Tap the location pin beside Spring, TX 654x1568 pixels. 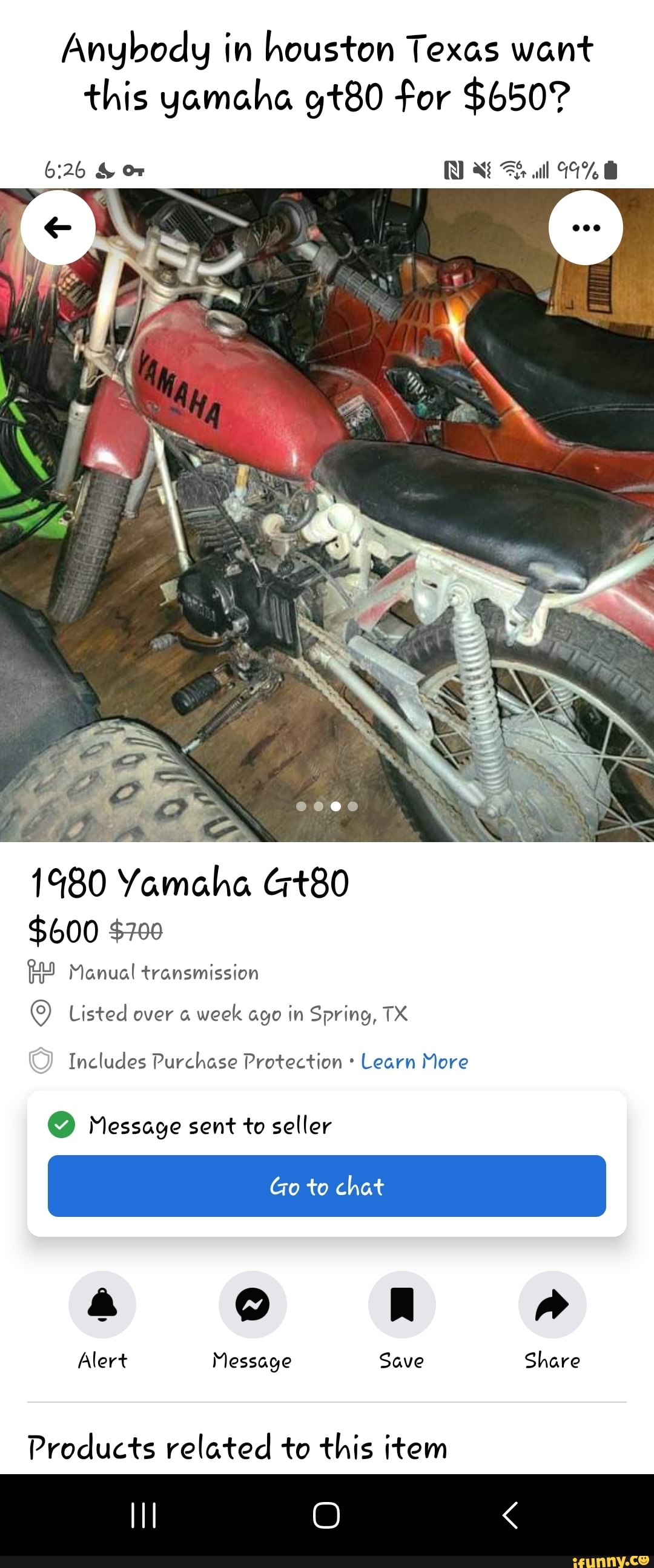41,1013
